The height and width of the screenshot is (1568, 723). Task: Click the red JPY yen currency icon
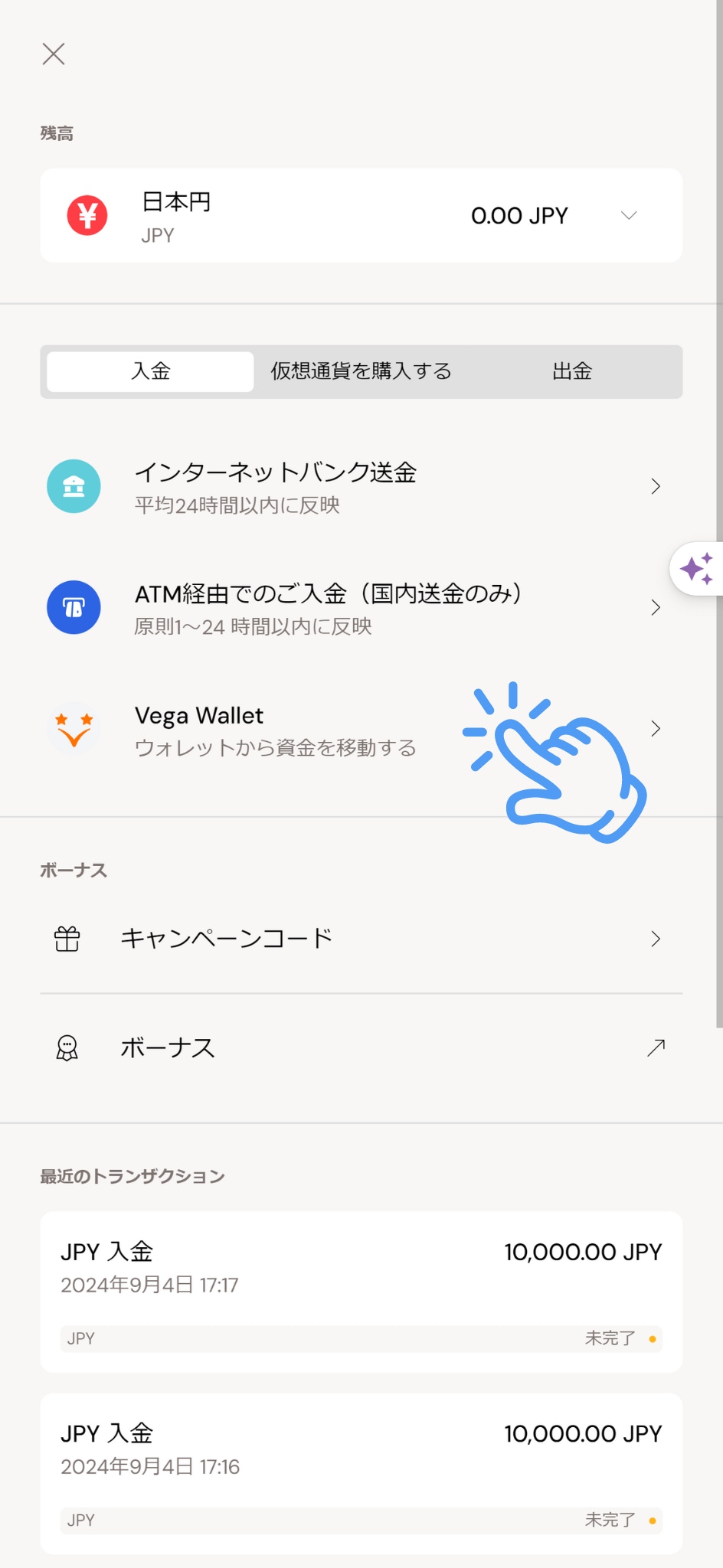[87, 215]
